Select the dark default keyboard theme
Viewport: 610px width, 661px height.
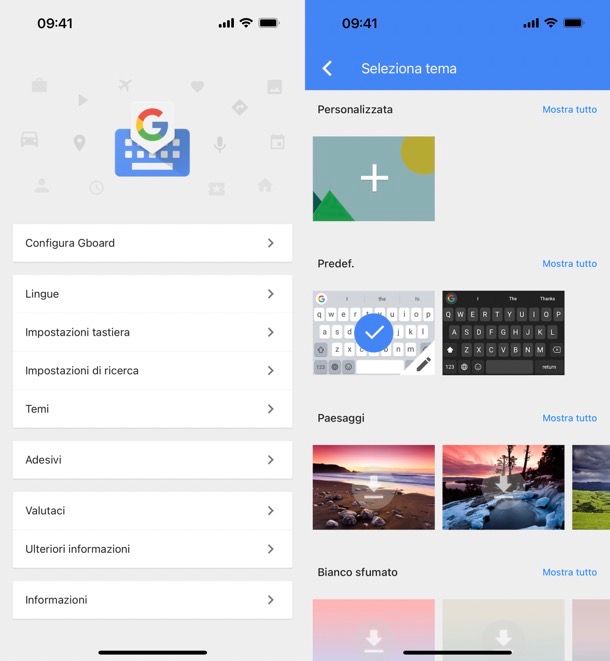(503, 333)
